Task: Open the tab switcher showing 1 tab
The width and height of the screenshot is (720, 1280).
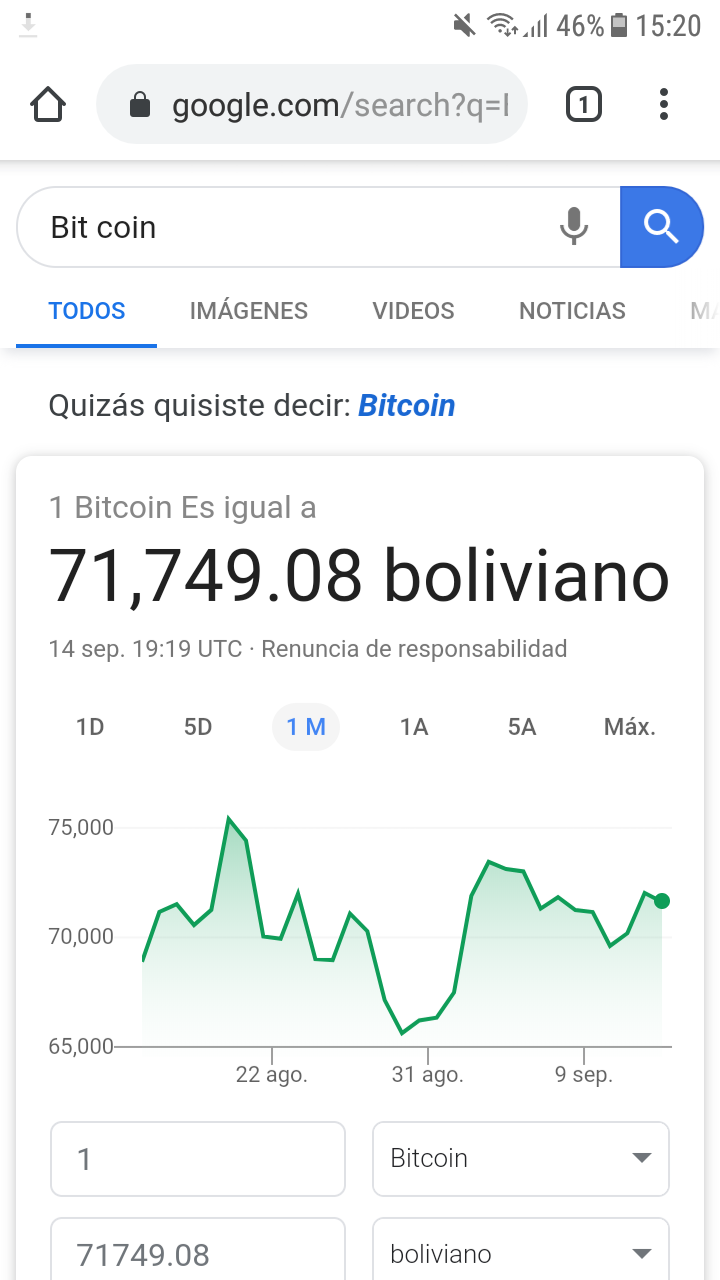Action: click(x=583, y=104)
